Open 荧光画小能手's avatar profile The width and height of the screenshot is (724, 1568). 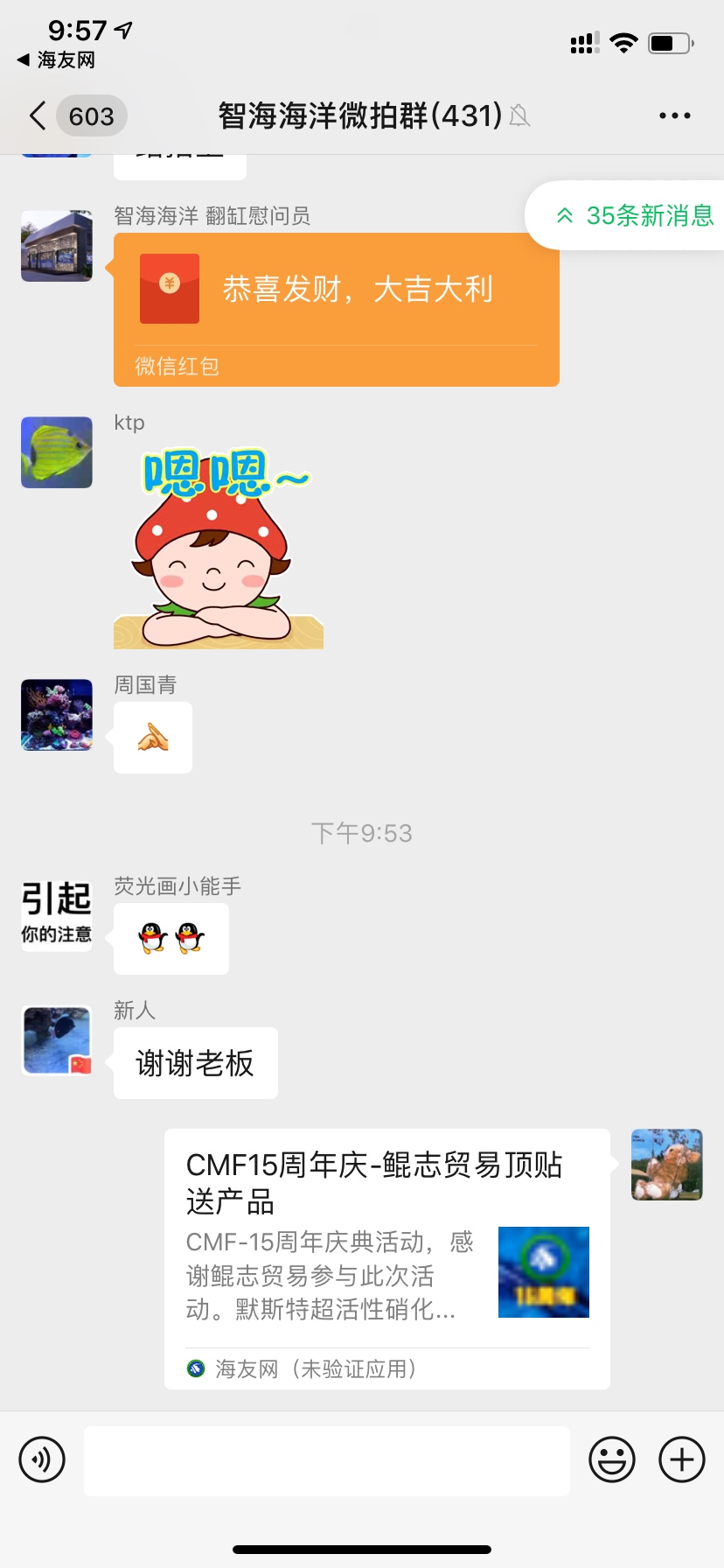57,915
